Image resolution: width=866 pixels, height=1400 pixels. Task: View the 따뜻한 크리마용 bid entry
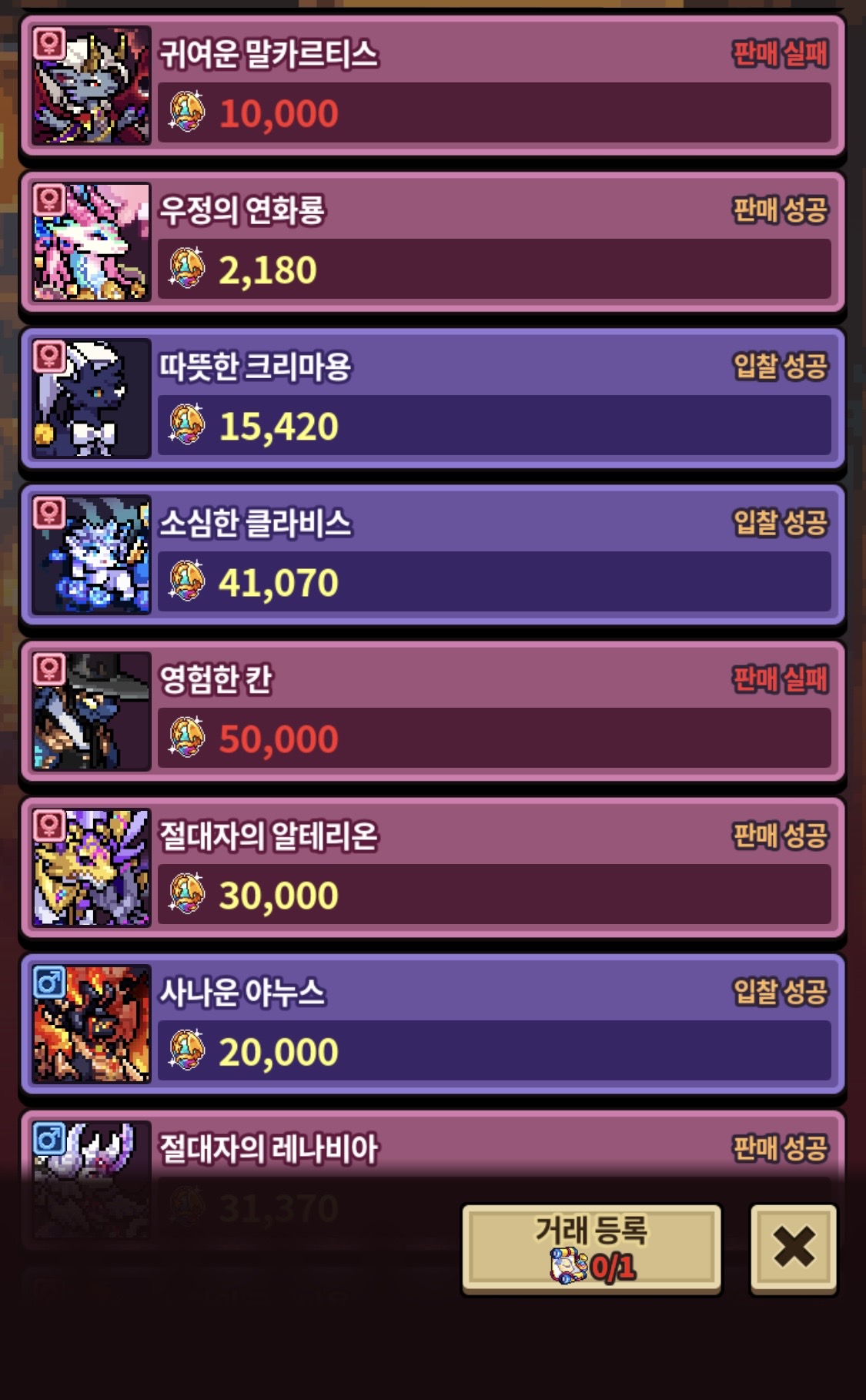tap(433, 397)
